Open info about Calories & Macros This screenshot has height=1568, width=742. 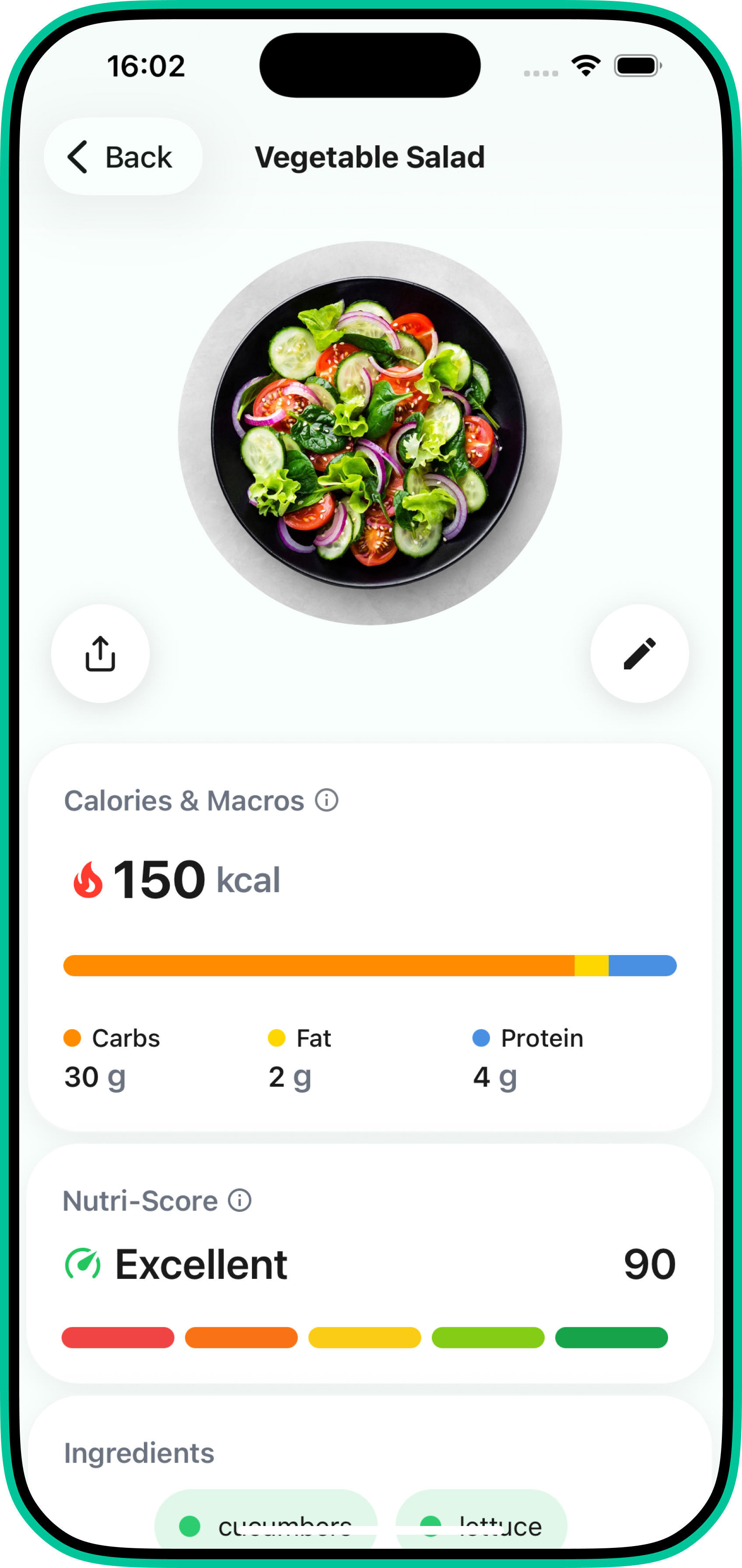tap(326, 801)
